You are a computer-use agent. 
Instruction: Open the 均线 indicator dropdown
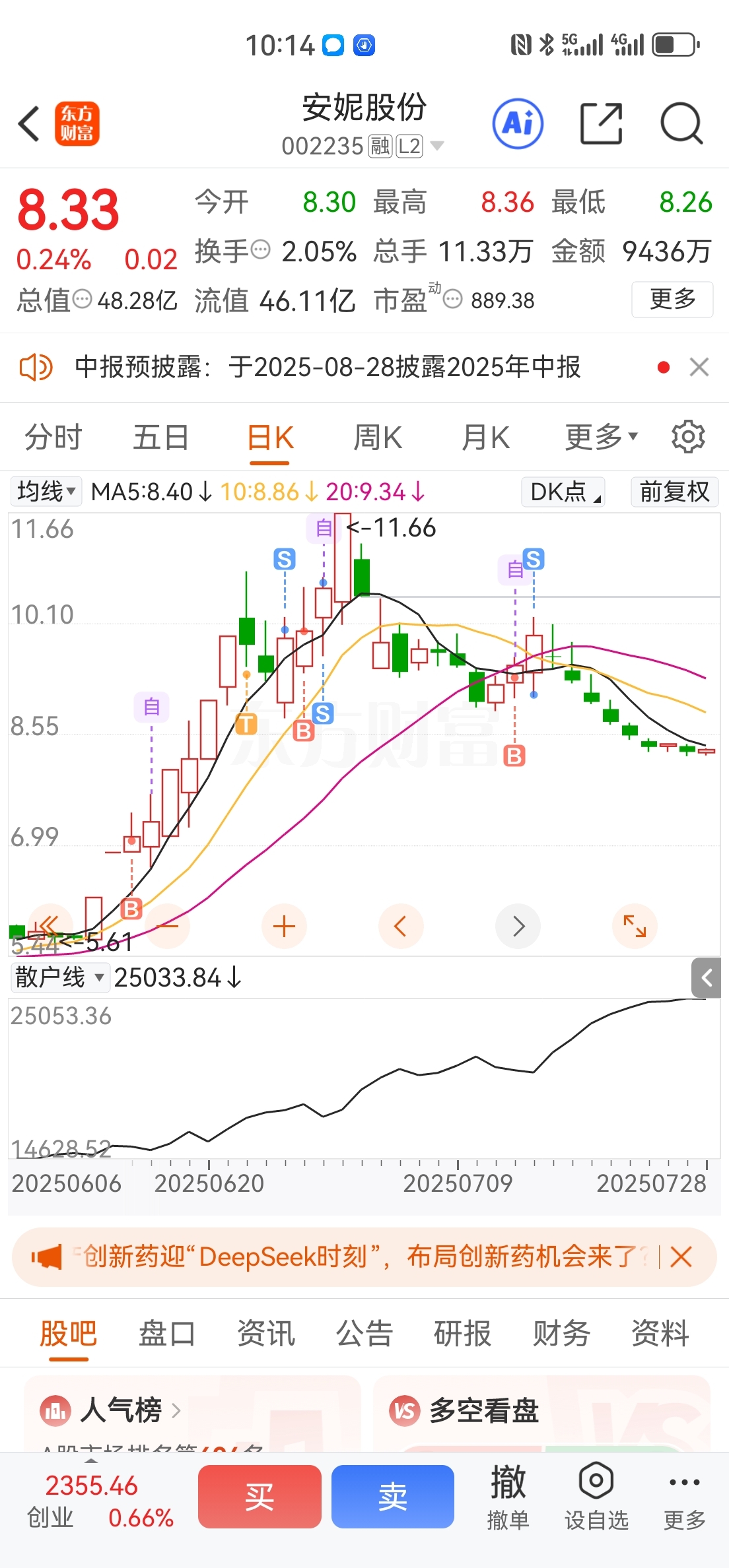(46, 492)
